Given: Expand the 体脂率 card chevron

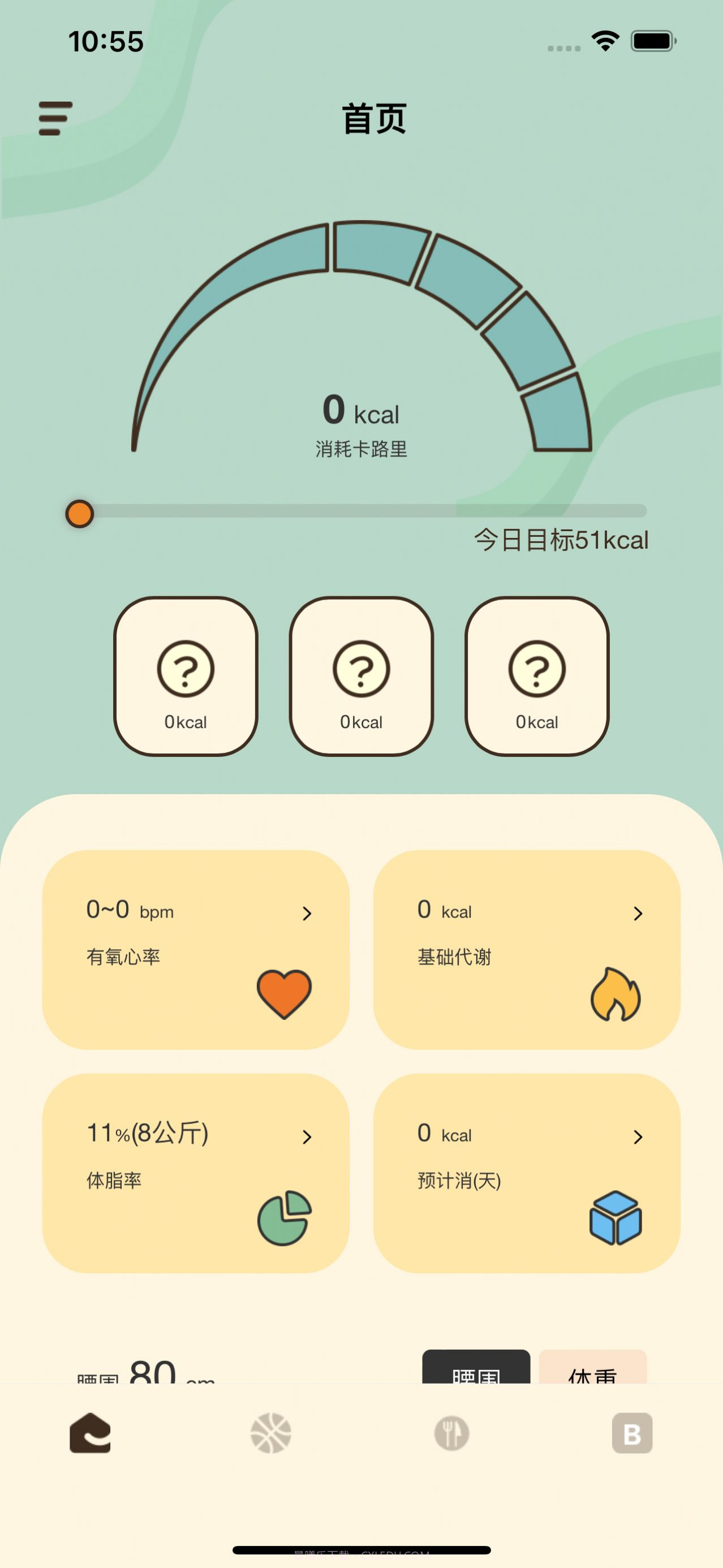Looking at the screenshot, I should click(x=308, y=1136).
